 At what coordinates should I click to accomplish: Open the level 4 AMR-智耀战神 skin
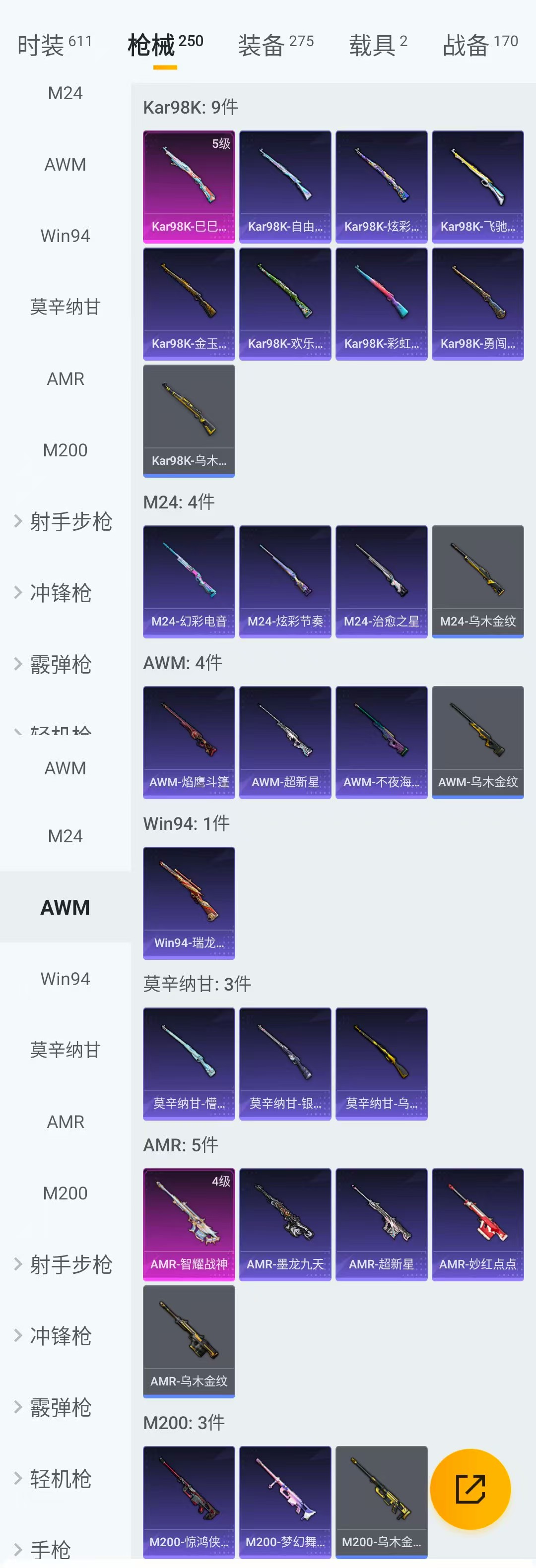pyautogui.click(x=189, y=1223)
